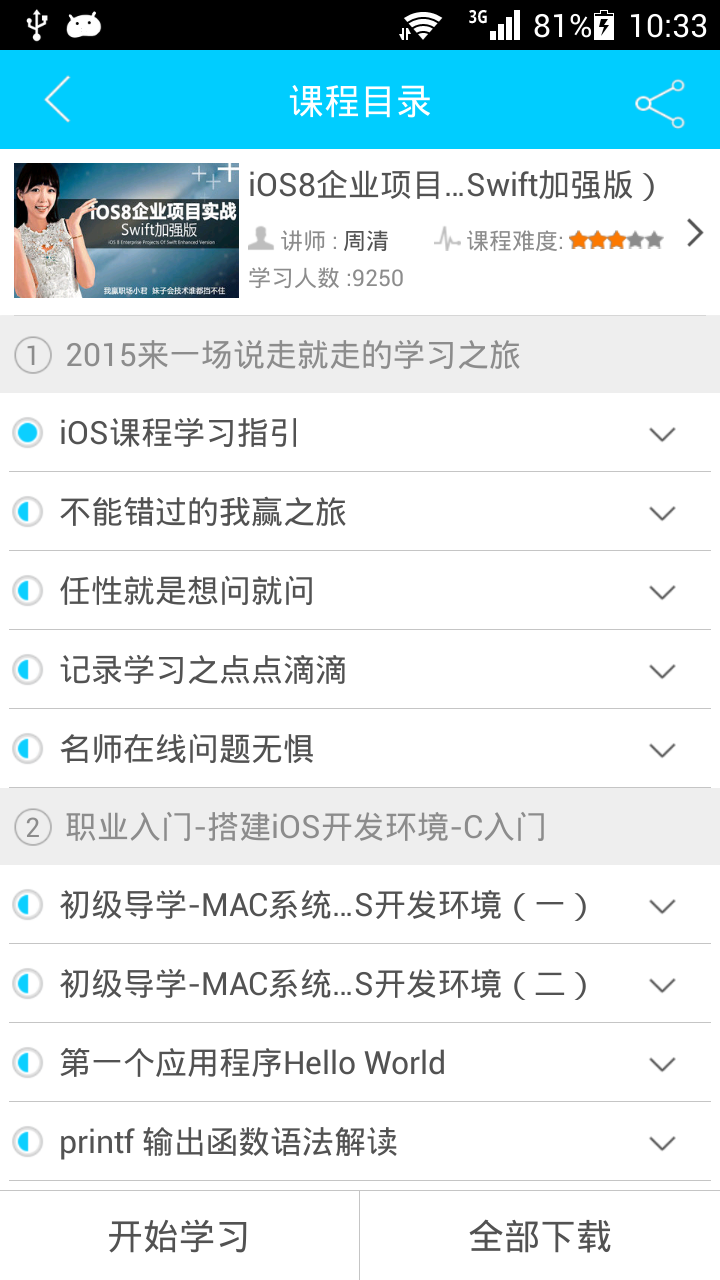This screenshot has height=1280, width=720.
Task: Tap 全部下载 to download all lessons
Action: click(540, 1236)
